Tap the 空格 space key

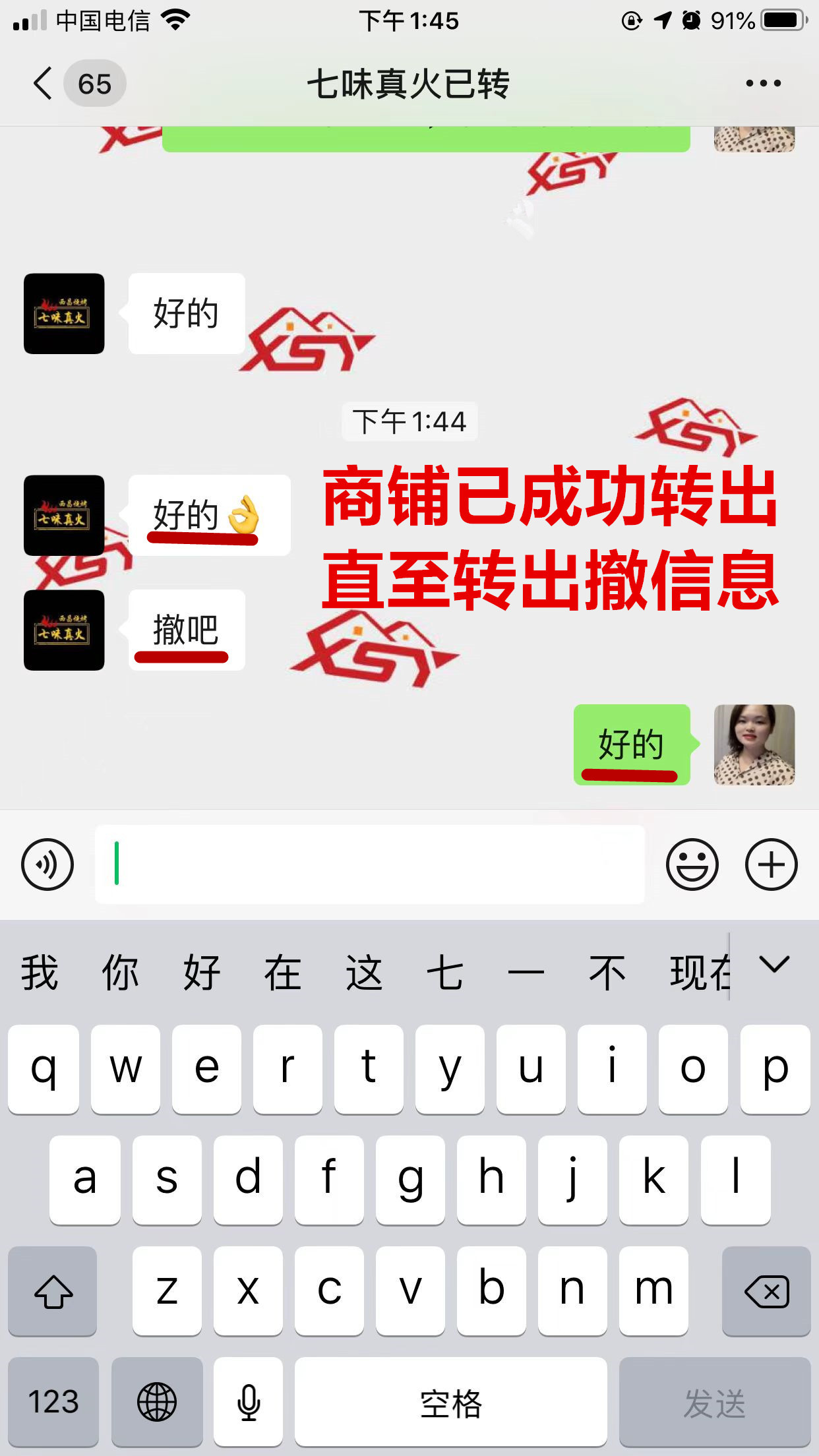point(451,1401)
